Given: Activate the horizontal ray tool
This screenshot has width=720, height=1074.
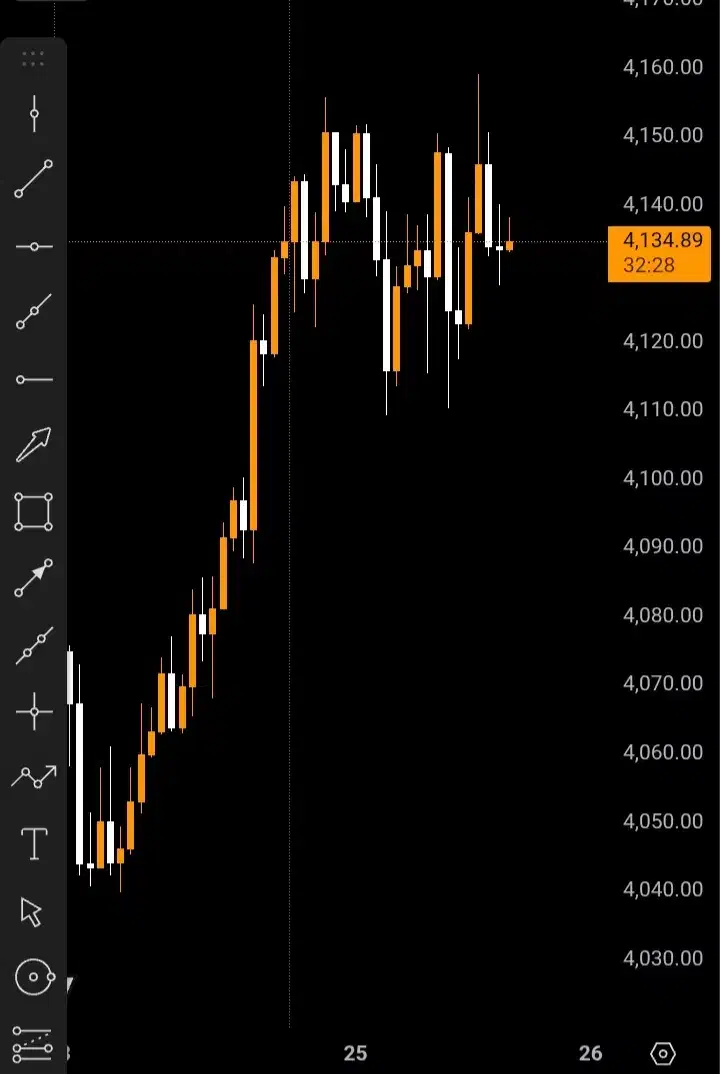Looking at the screenshot, I should pyautogui.click(x=34, y=379).
